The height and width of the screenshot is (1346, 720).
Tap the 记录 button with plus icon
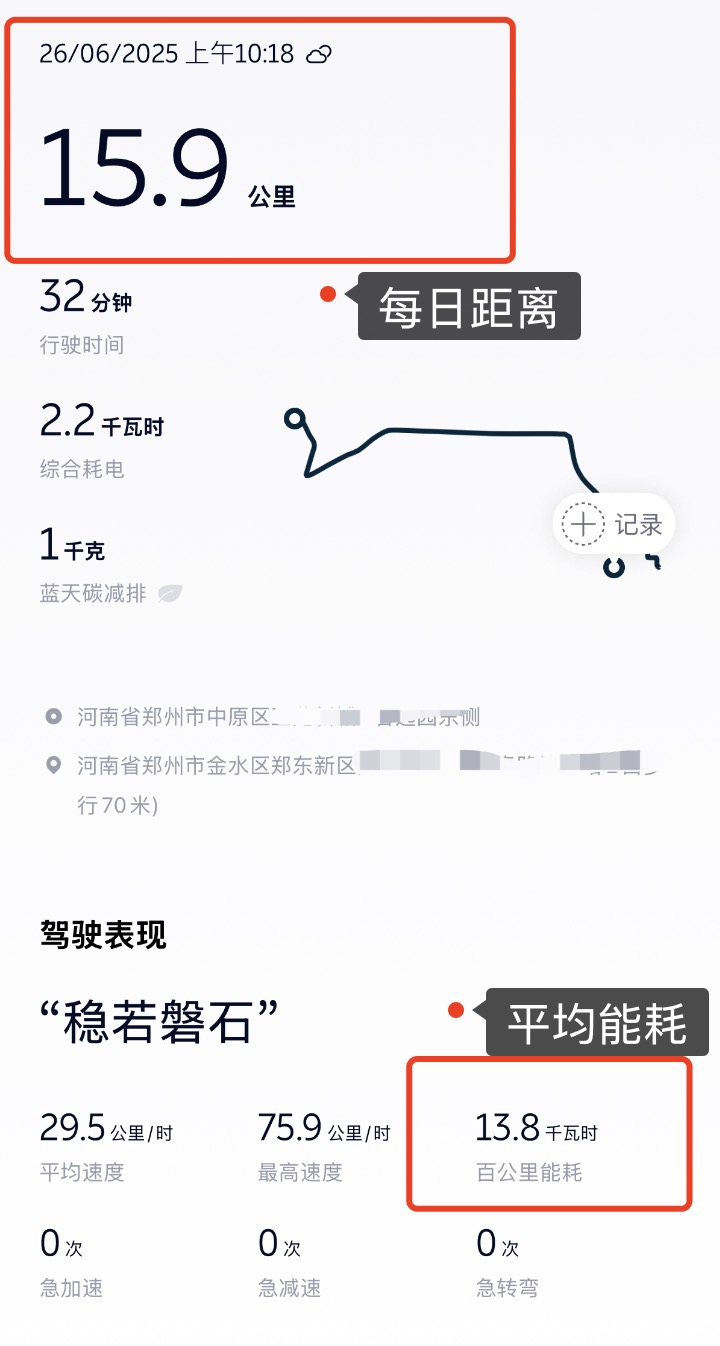(x=613, y=524)
